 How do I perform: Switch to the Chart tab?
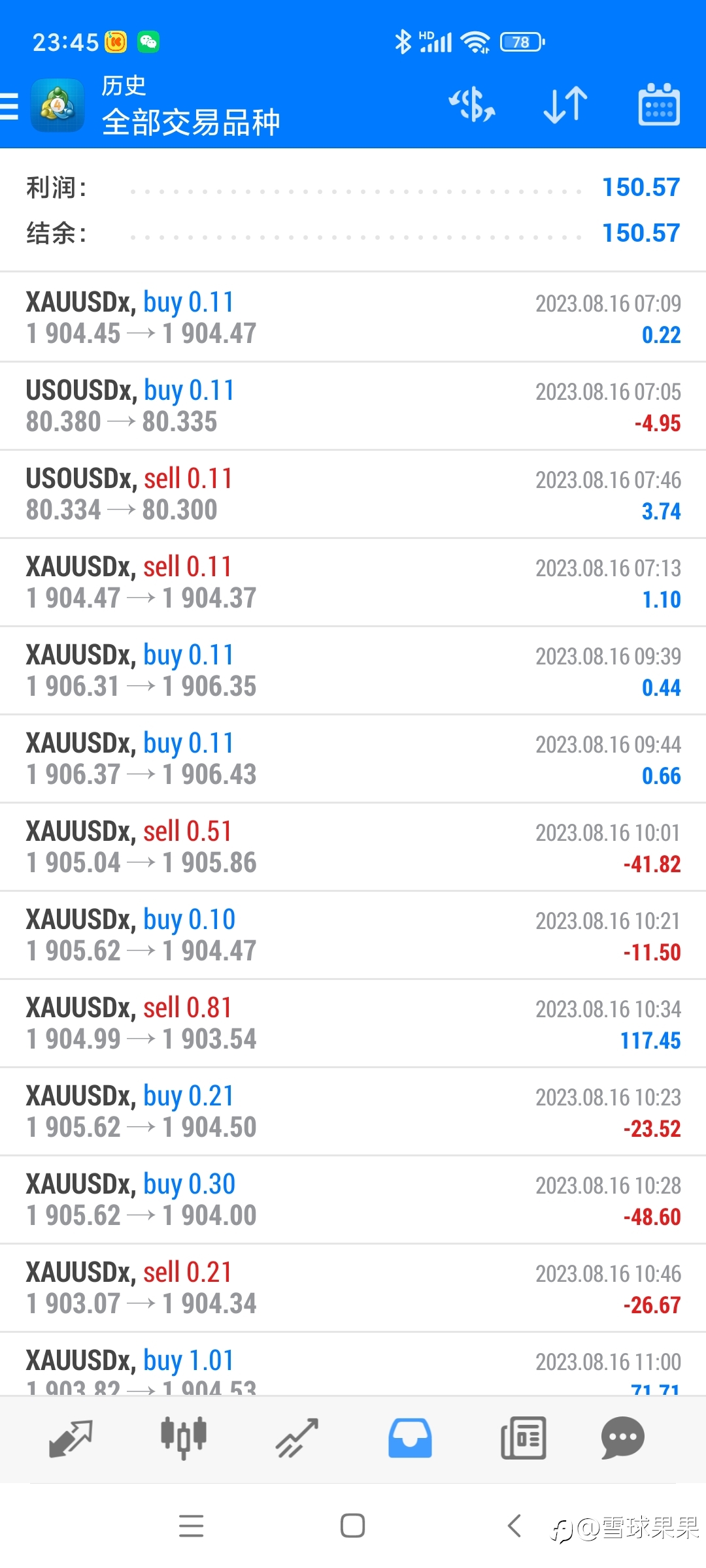point(184,1439)
